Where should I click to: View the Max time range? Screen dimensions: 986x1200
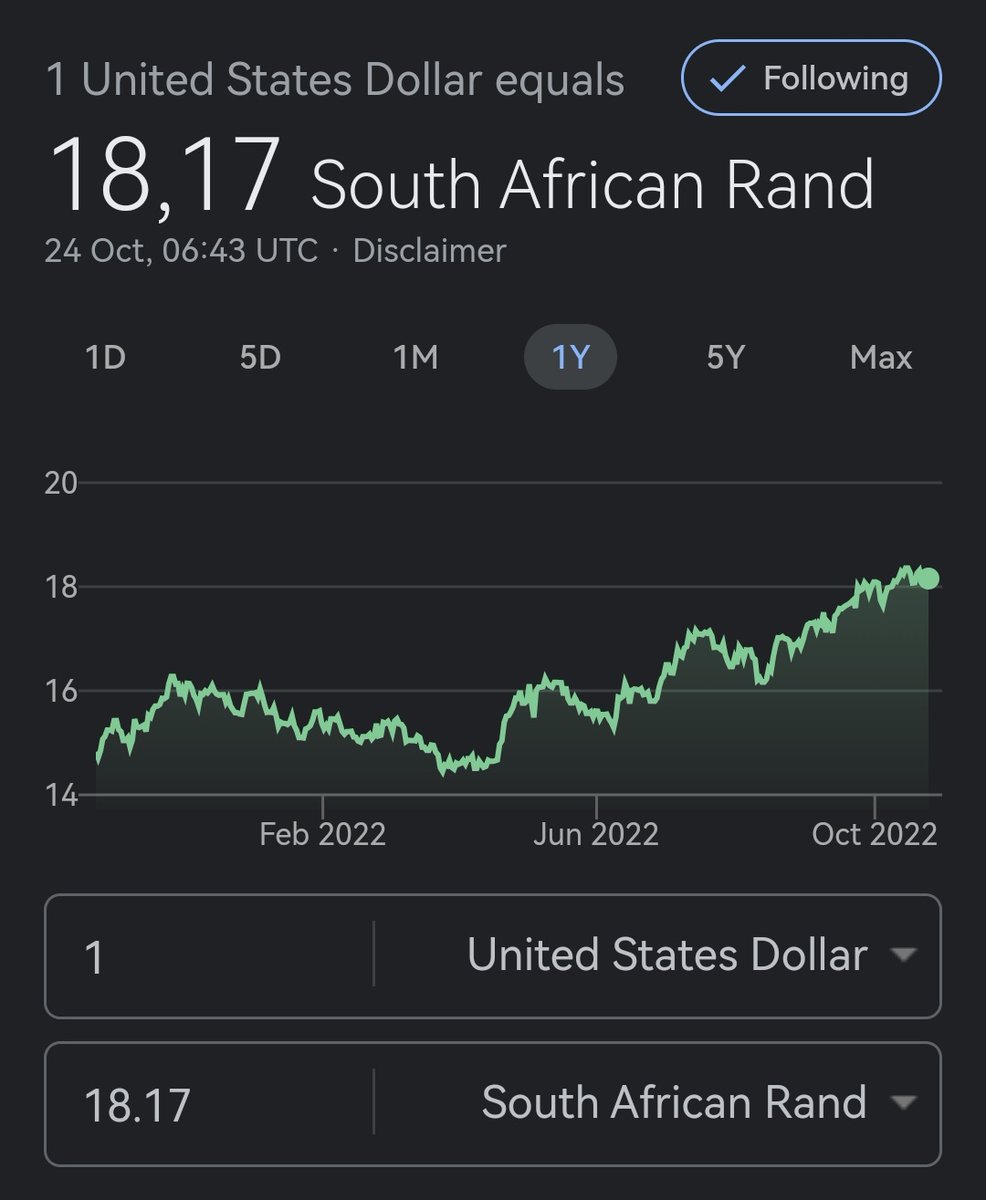click(x=881, y=357)
